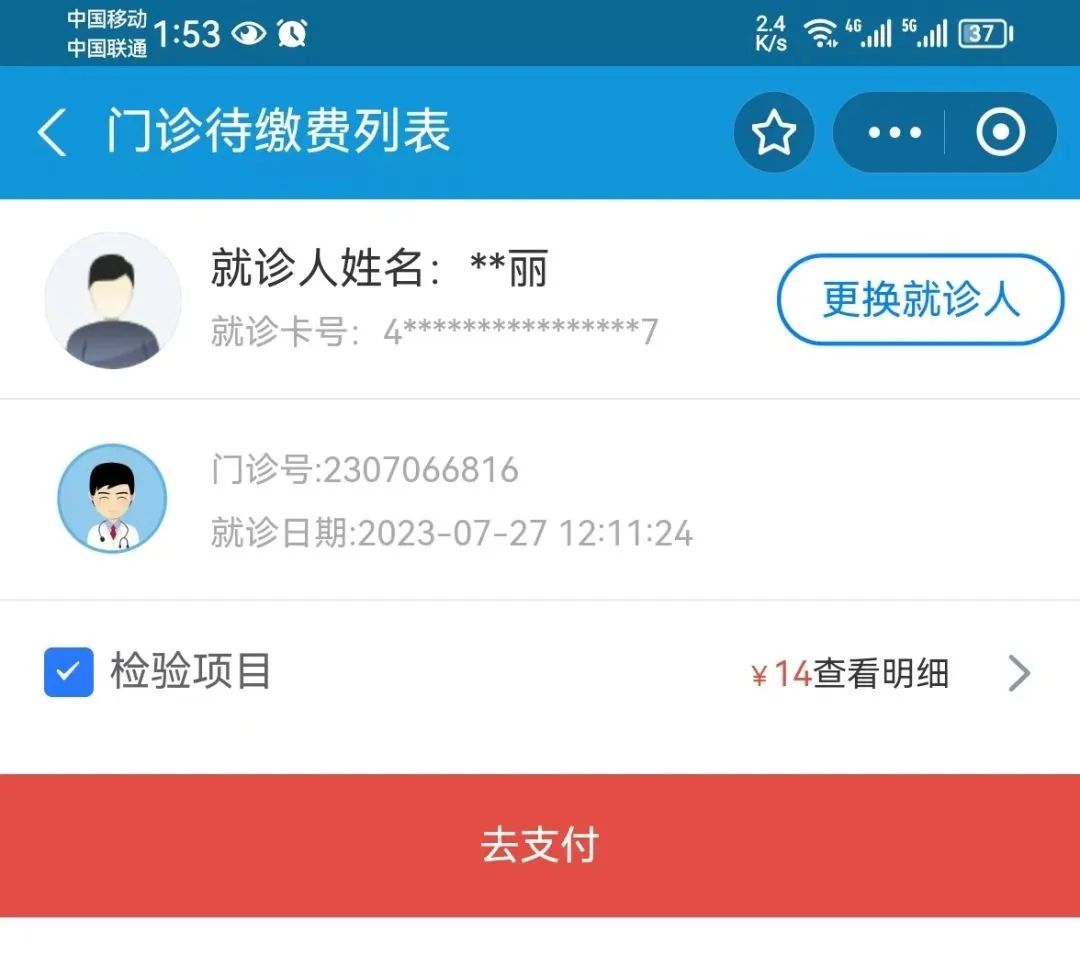Open 查看明细 for the ¥14 item
1080x962 pixels.
[880, 674]
